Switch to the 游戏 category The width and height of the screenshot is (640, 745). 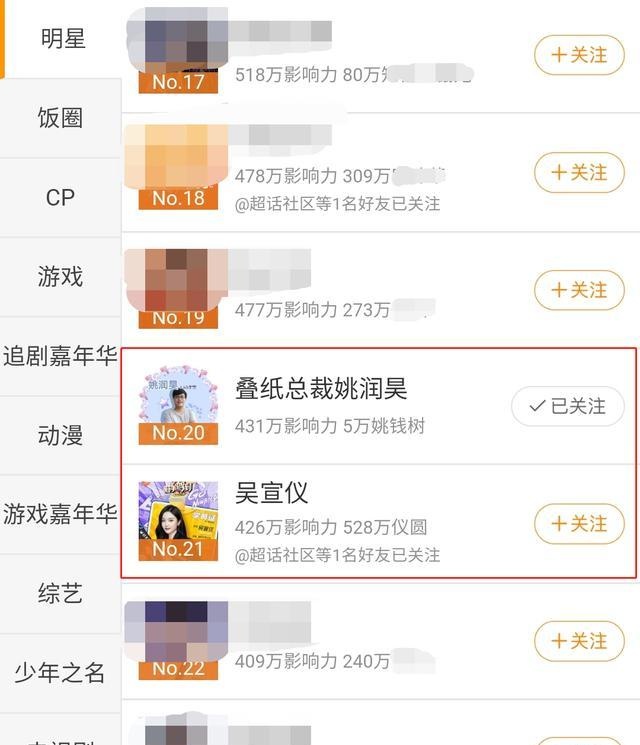pyautogui.click(x=60, y=277)
